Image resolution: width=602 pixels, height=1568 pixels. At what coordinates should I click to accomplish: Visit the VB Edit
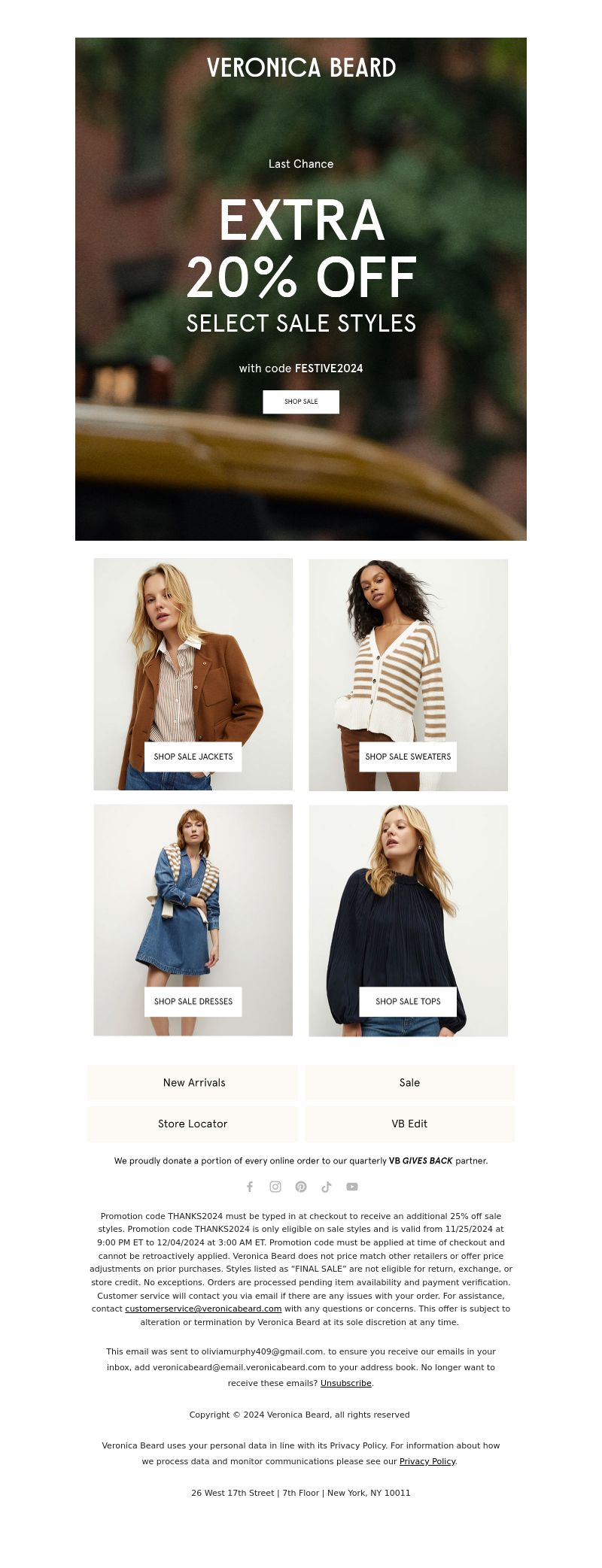(409, 1124)
